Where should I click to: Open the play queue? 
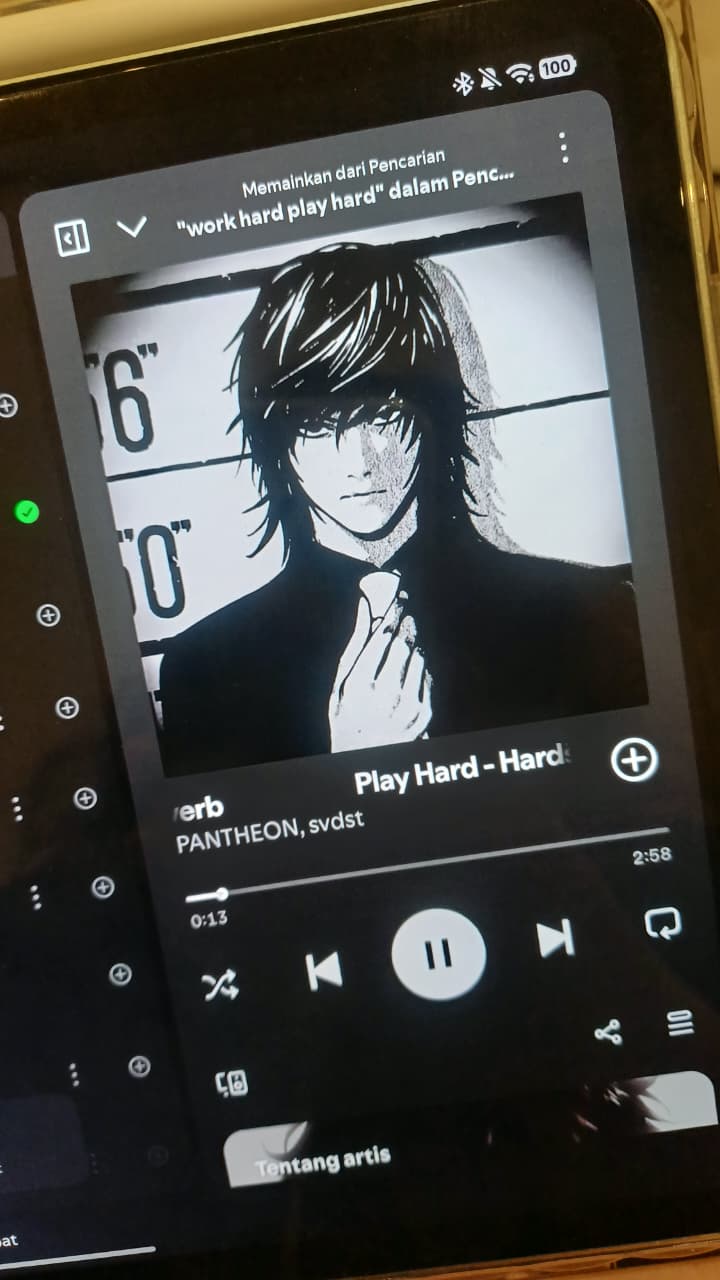pyautogui.click(x=681, y=1023)
